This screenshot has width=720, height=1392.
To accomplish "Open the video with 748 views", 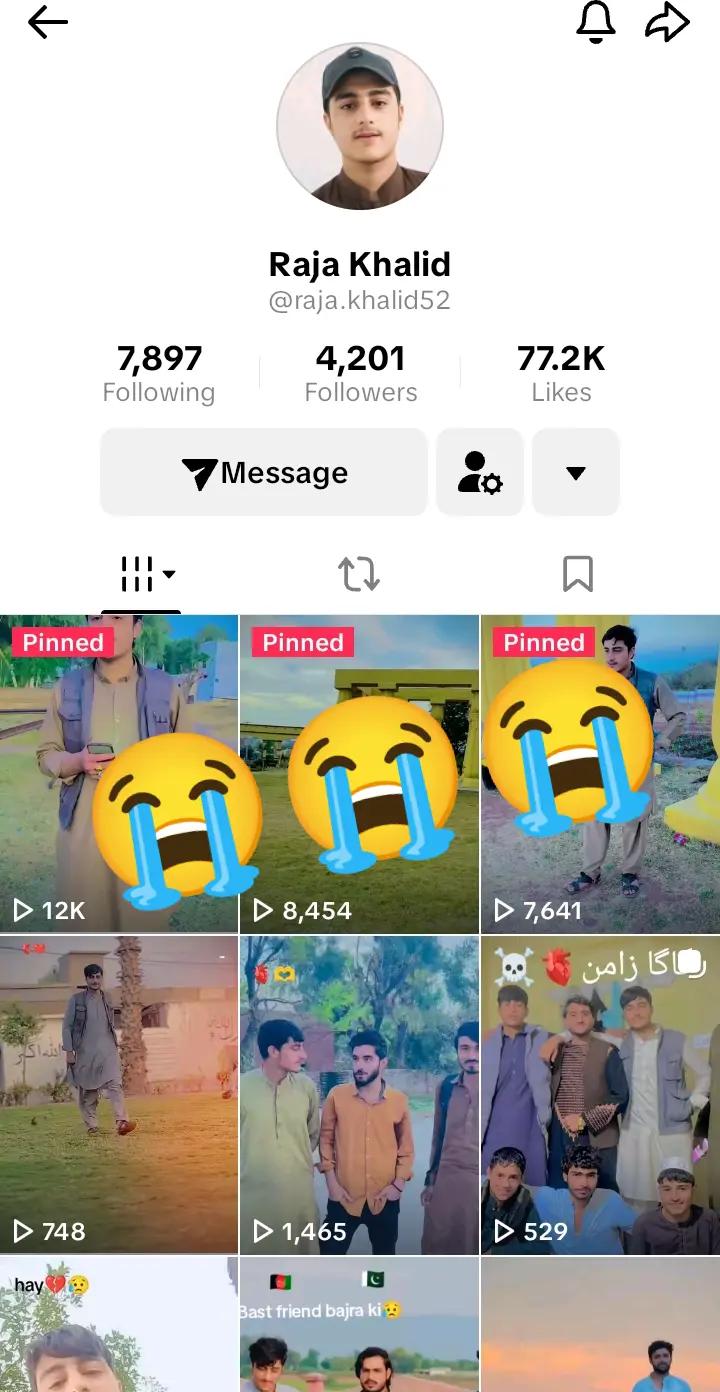I will click(119, 1095).
